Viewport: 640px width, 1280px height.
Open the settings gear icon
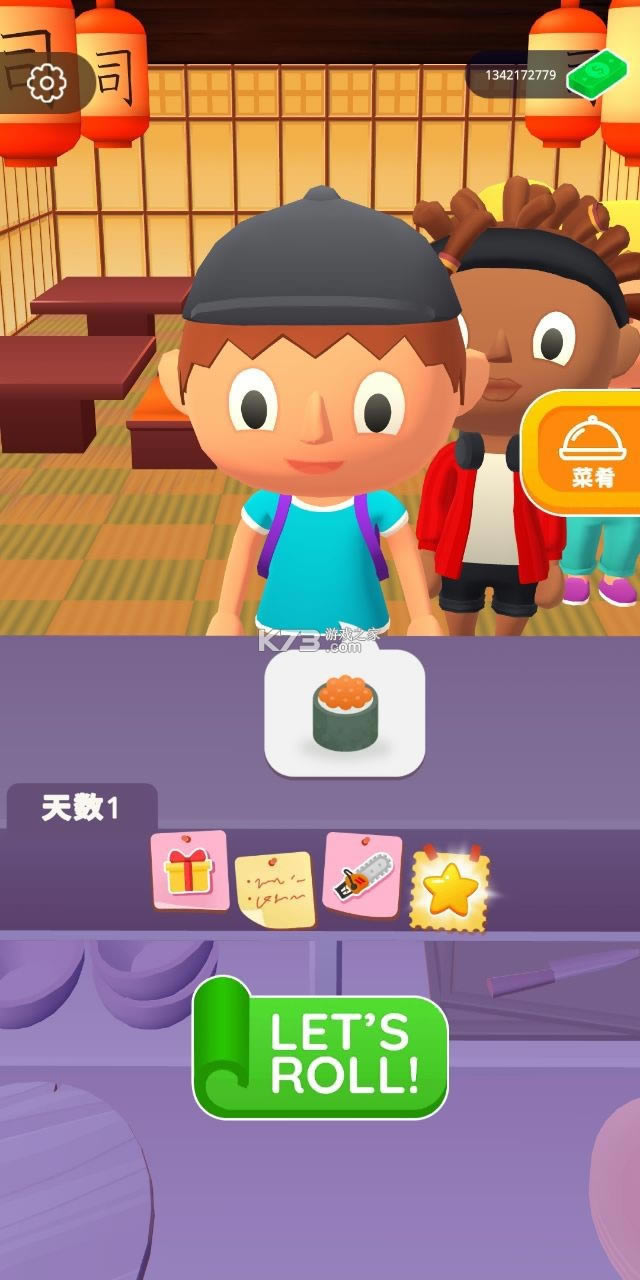coord(46,82)
